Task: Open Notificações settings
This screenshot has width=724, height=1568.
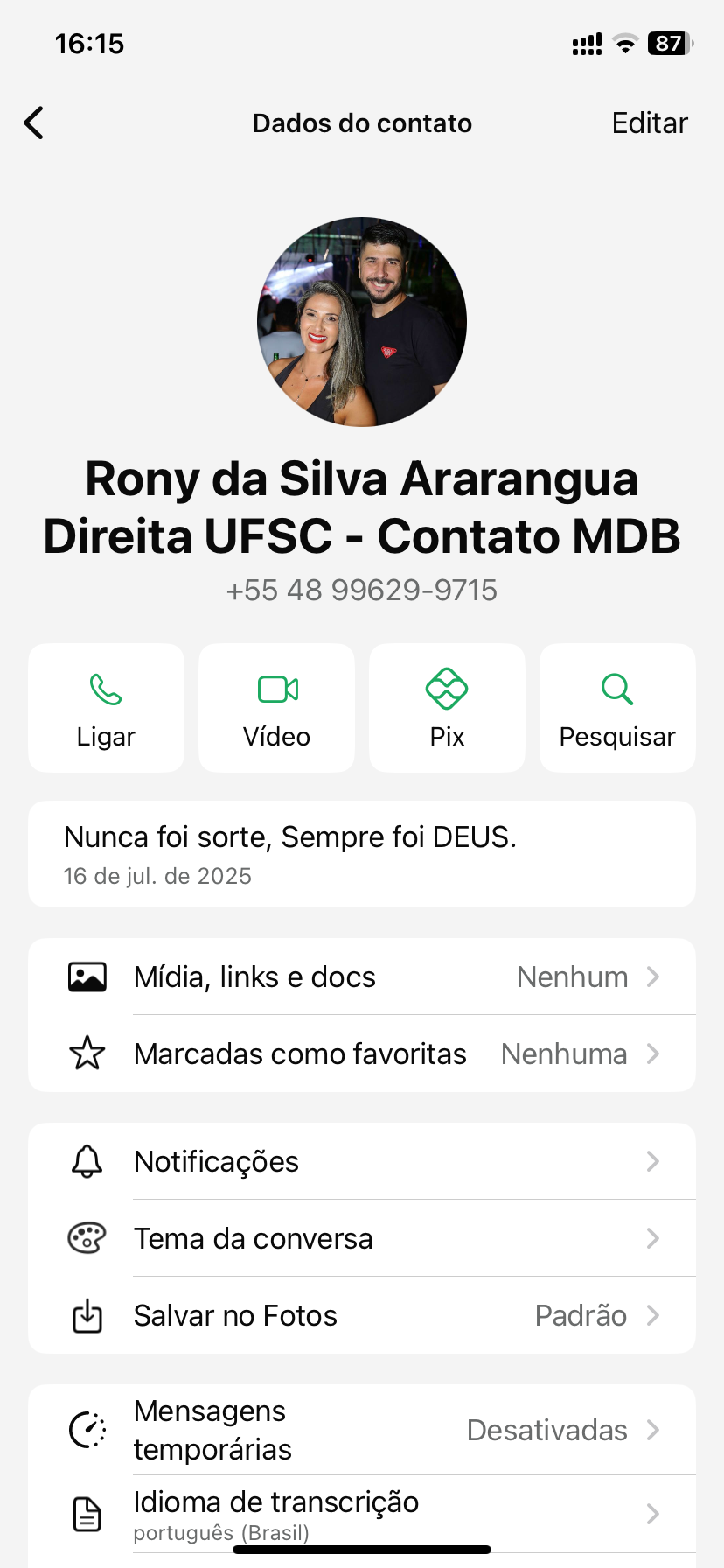Action: 362,1161
